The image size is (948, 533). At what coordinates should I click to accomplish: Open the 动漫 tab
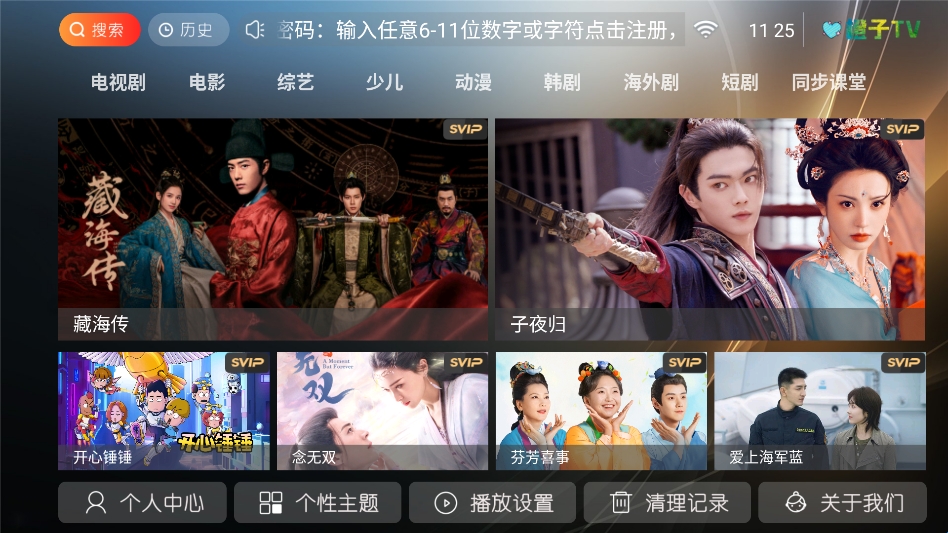(473, 83)
